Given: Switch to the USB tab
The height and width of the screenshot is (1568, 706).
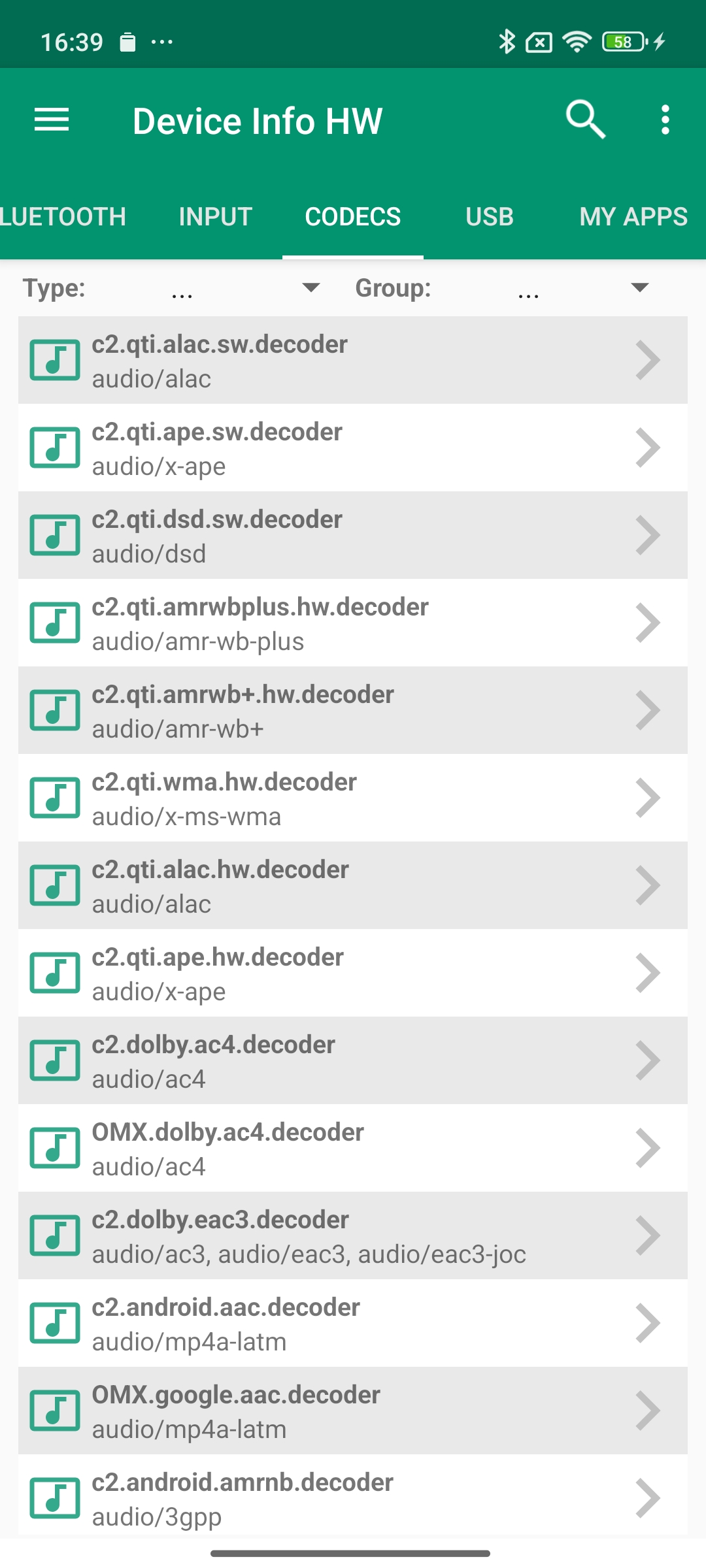Looking at the screenshot, I should tap(489, 217).
